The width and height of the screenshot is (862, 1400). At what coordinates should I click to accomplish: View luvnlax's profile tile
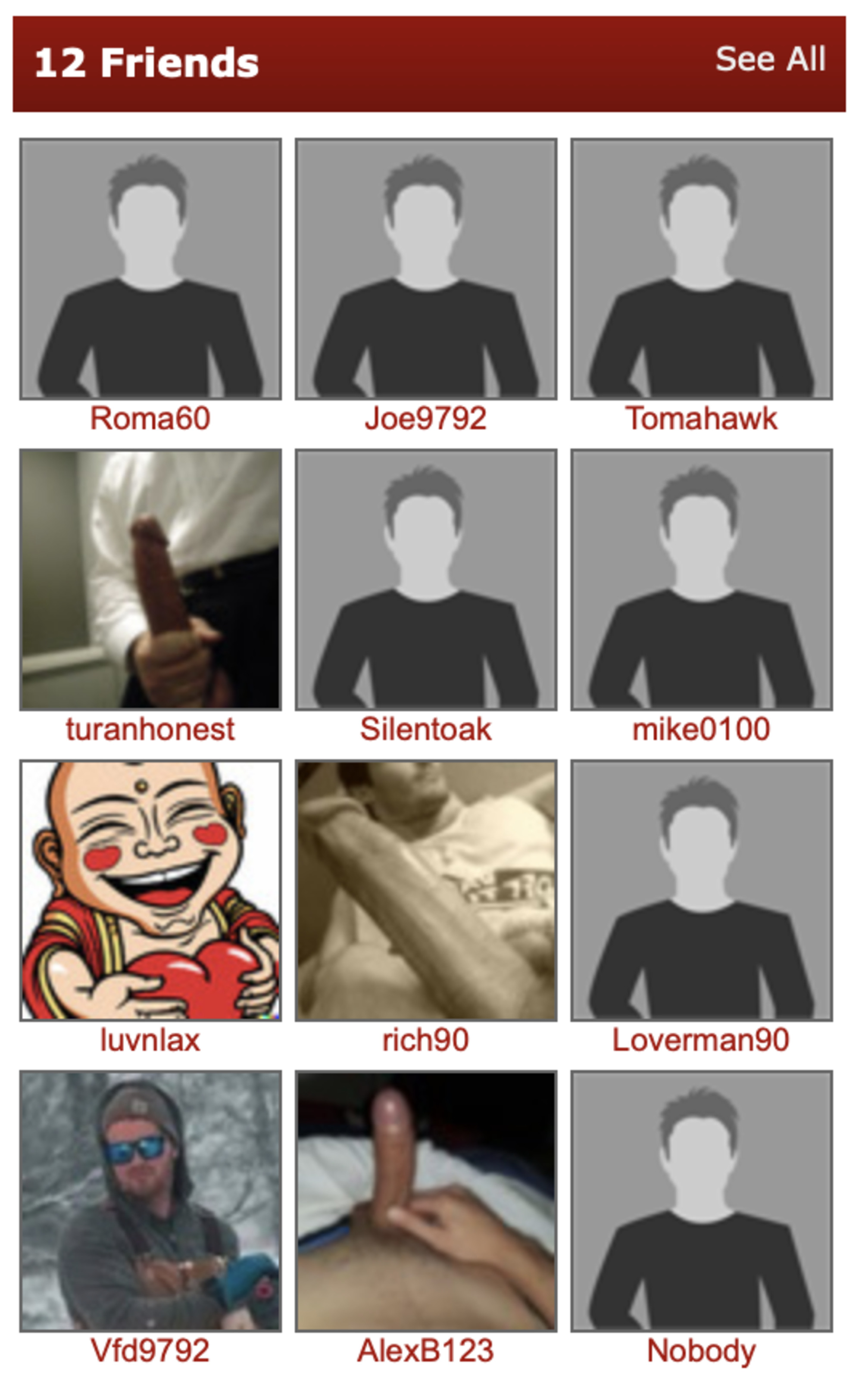(x=150, y=890)
